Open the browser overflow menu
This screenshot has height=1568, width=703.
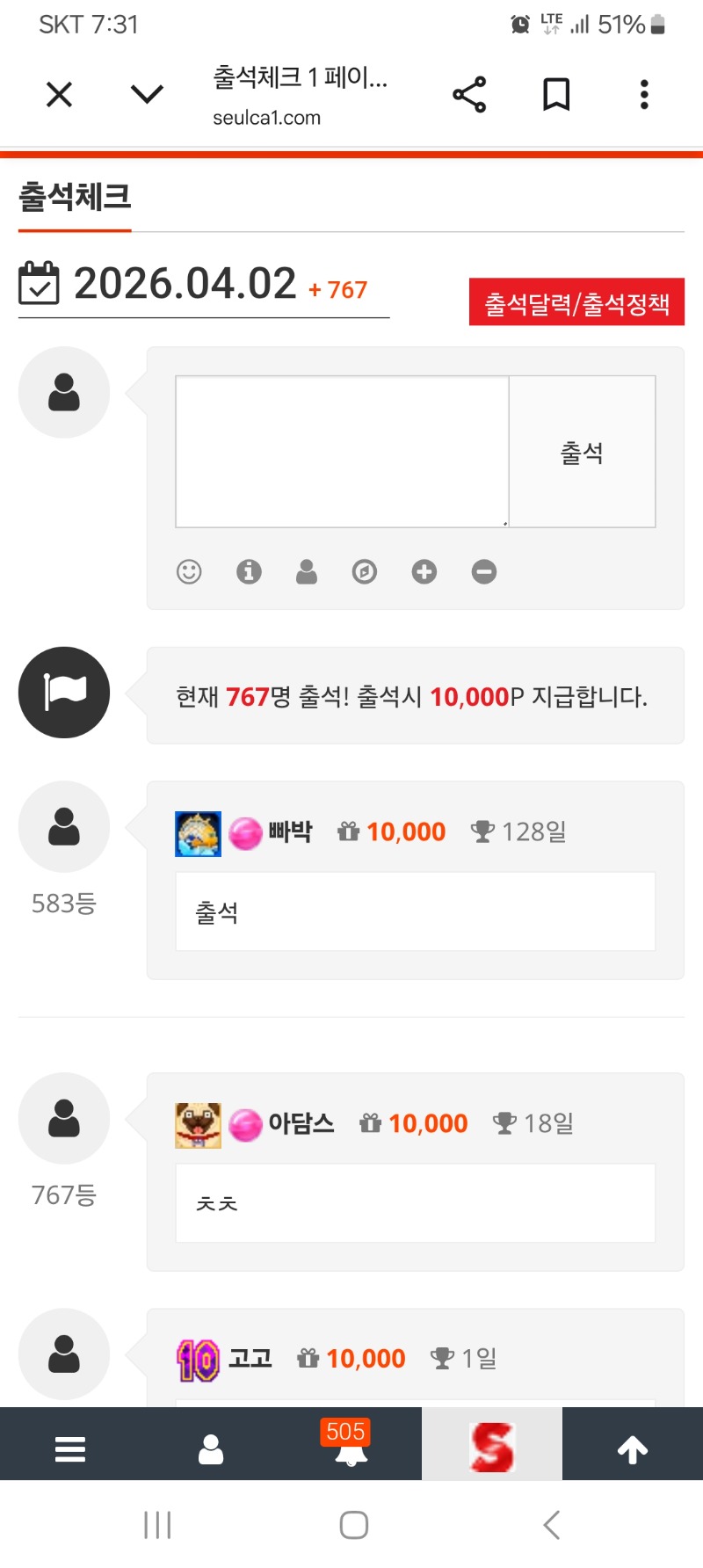click(644, 94)
